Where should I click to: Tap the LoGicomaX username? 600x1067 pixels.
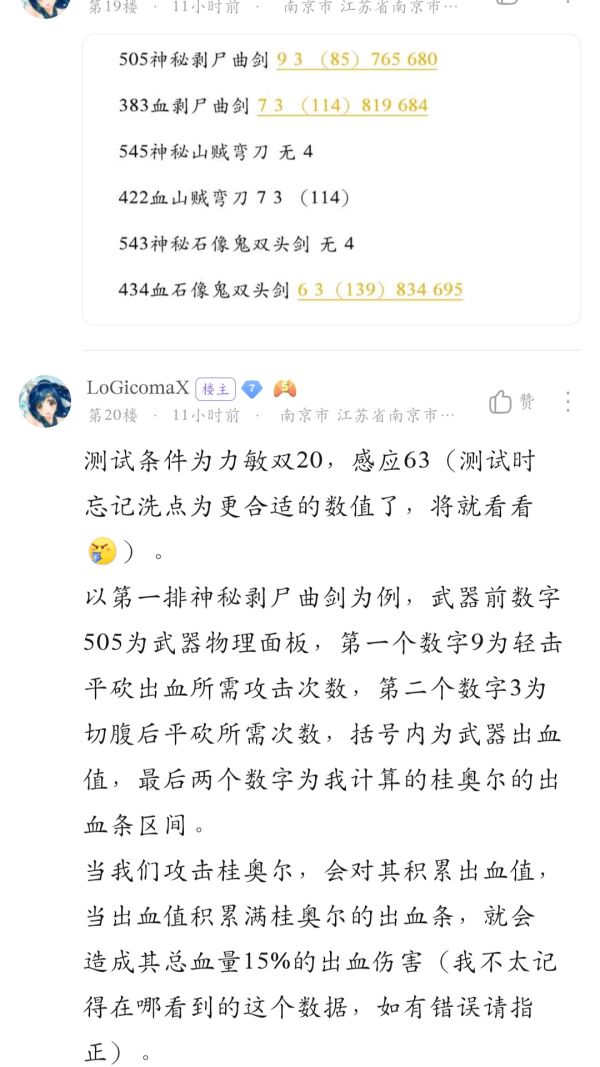coord(137,388)
